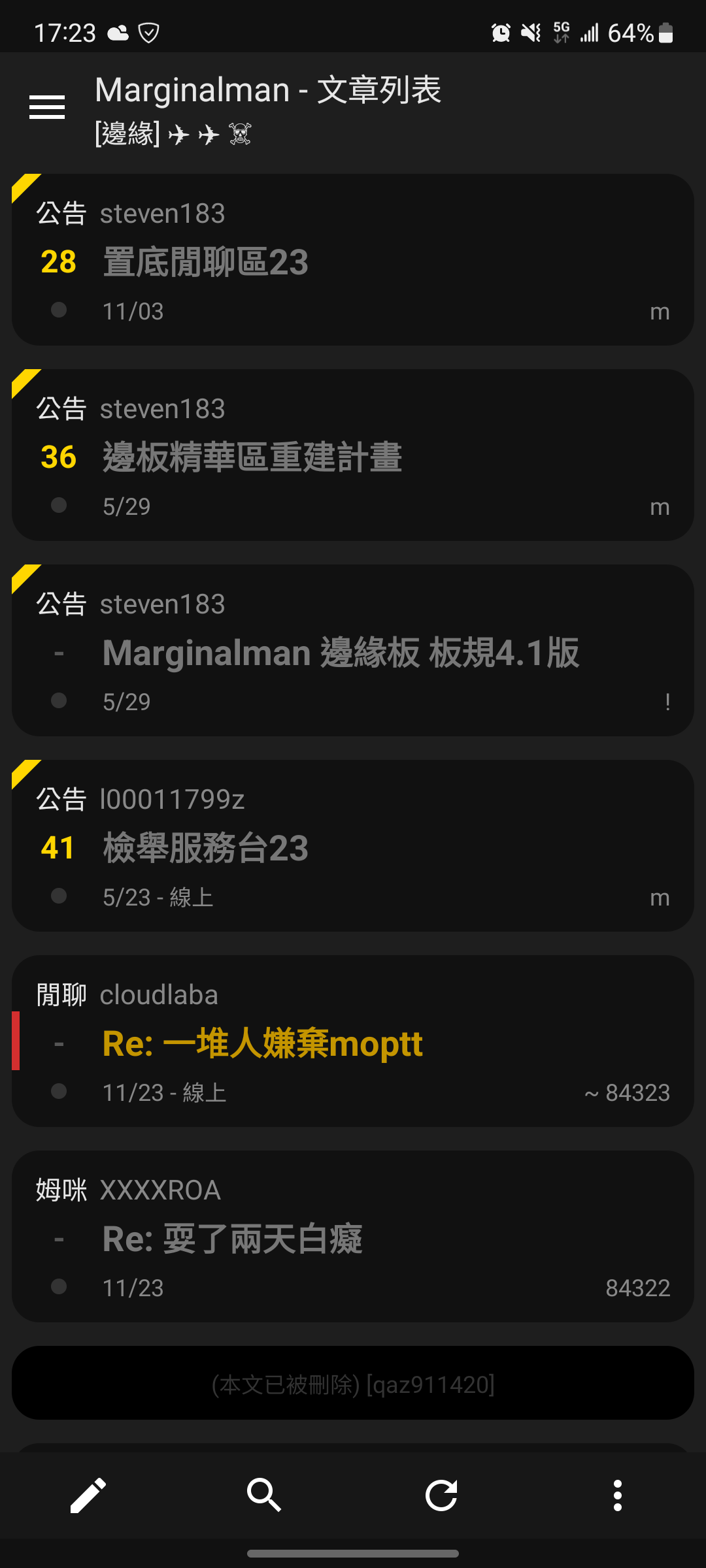Refresh the article list
This screenshot has height=1568, width=706.
(441, 1495)
